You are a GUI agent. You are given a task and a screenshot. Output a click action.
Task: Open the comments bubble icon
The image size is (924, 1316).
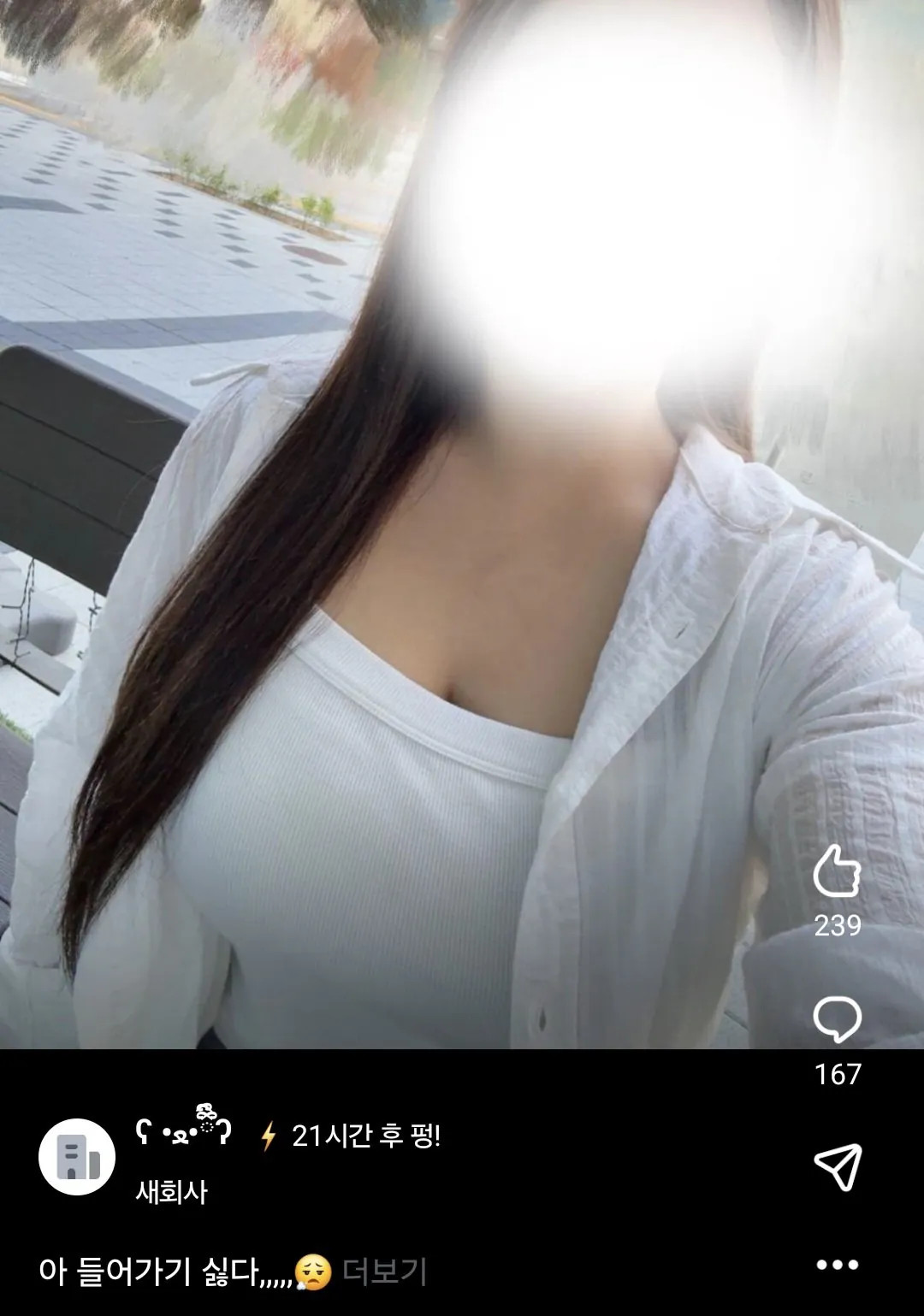pyautogui.click(x=837, y=1021)
